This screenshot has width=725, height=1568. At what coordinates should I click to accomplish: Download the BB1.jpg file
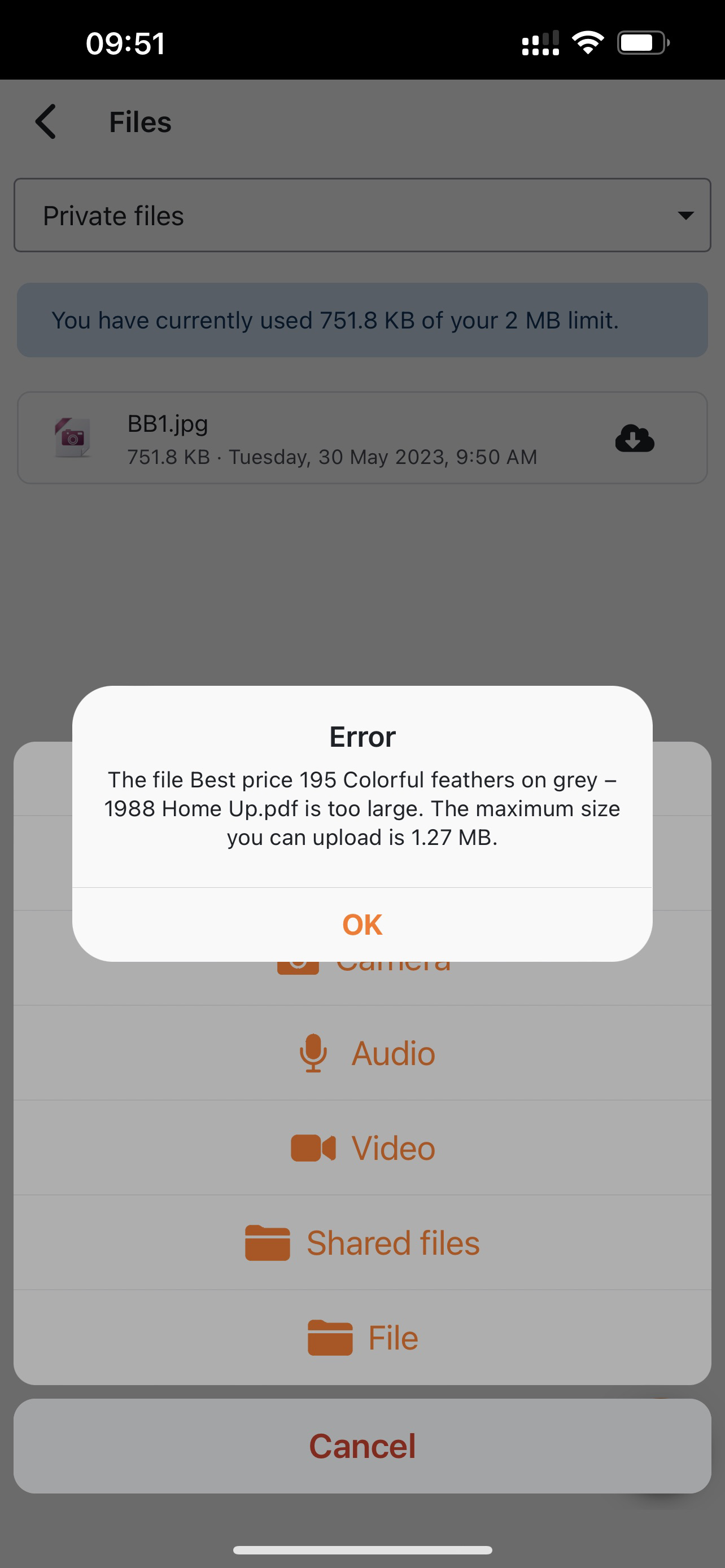pos(634,437)
